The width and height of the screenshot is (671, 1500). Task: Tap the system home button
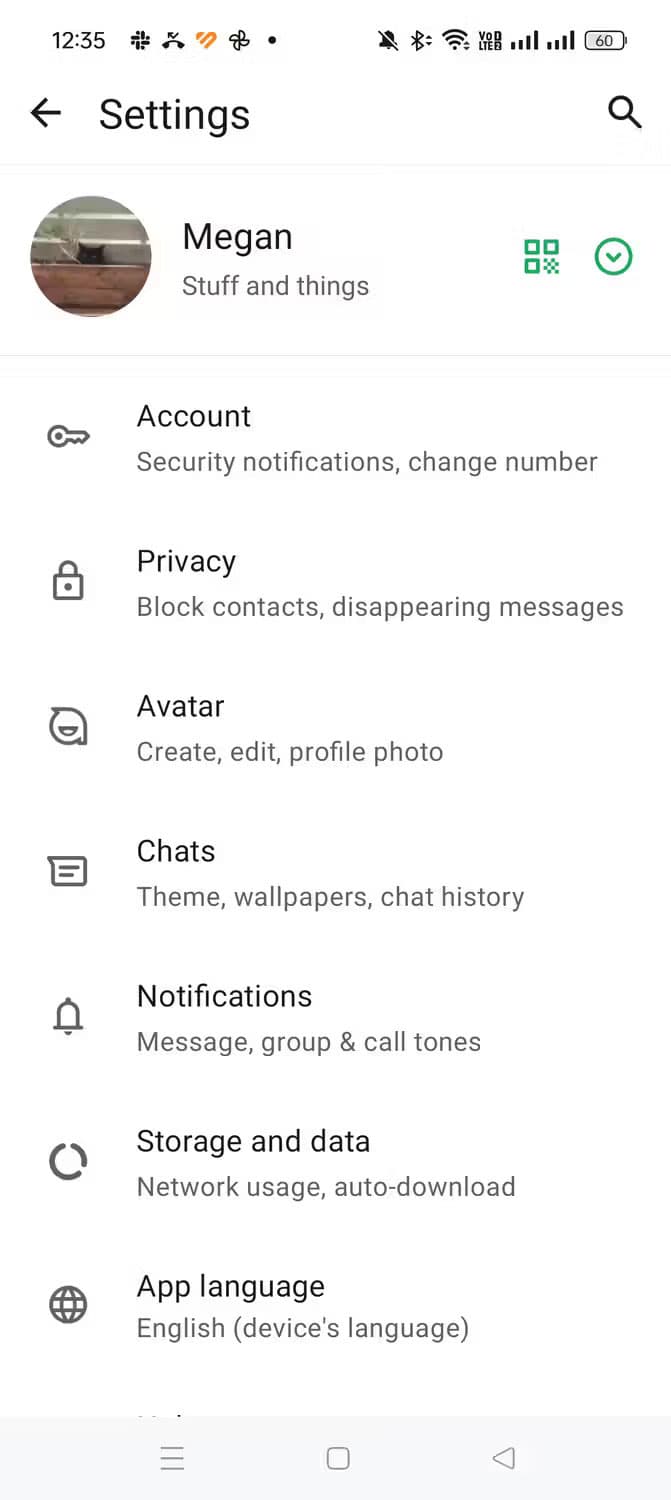(x=338, y=1459)
